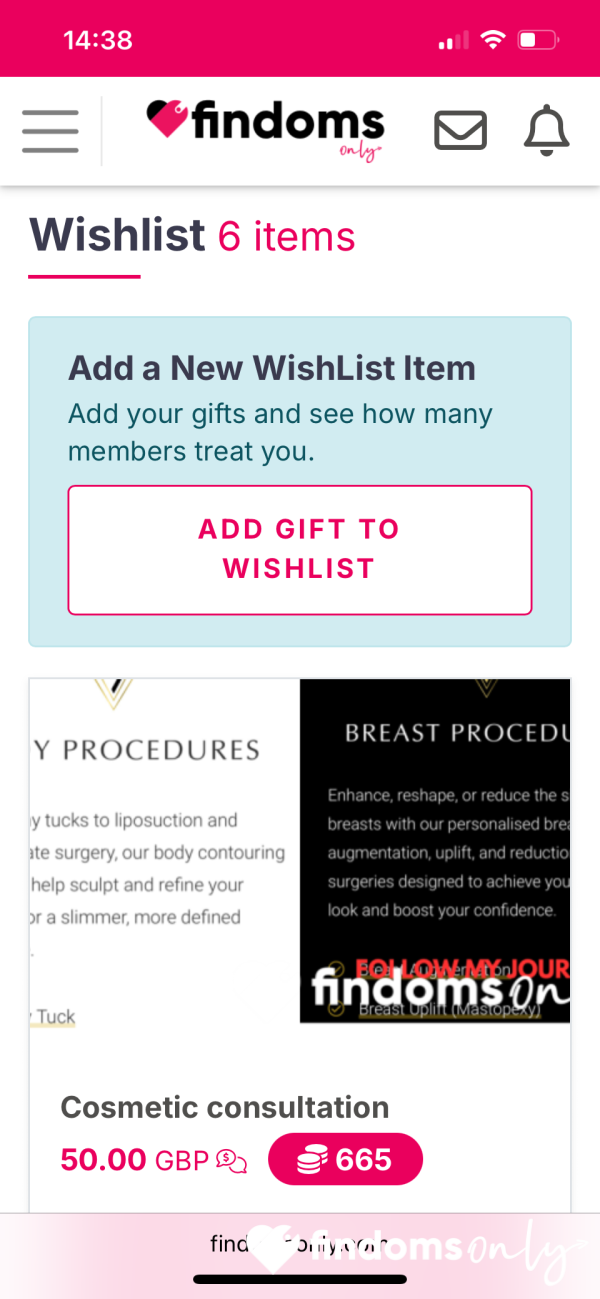Open the messages envelope icon
Screen dimensions: 600x1299
point(460,131)
